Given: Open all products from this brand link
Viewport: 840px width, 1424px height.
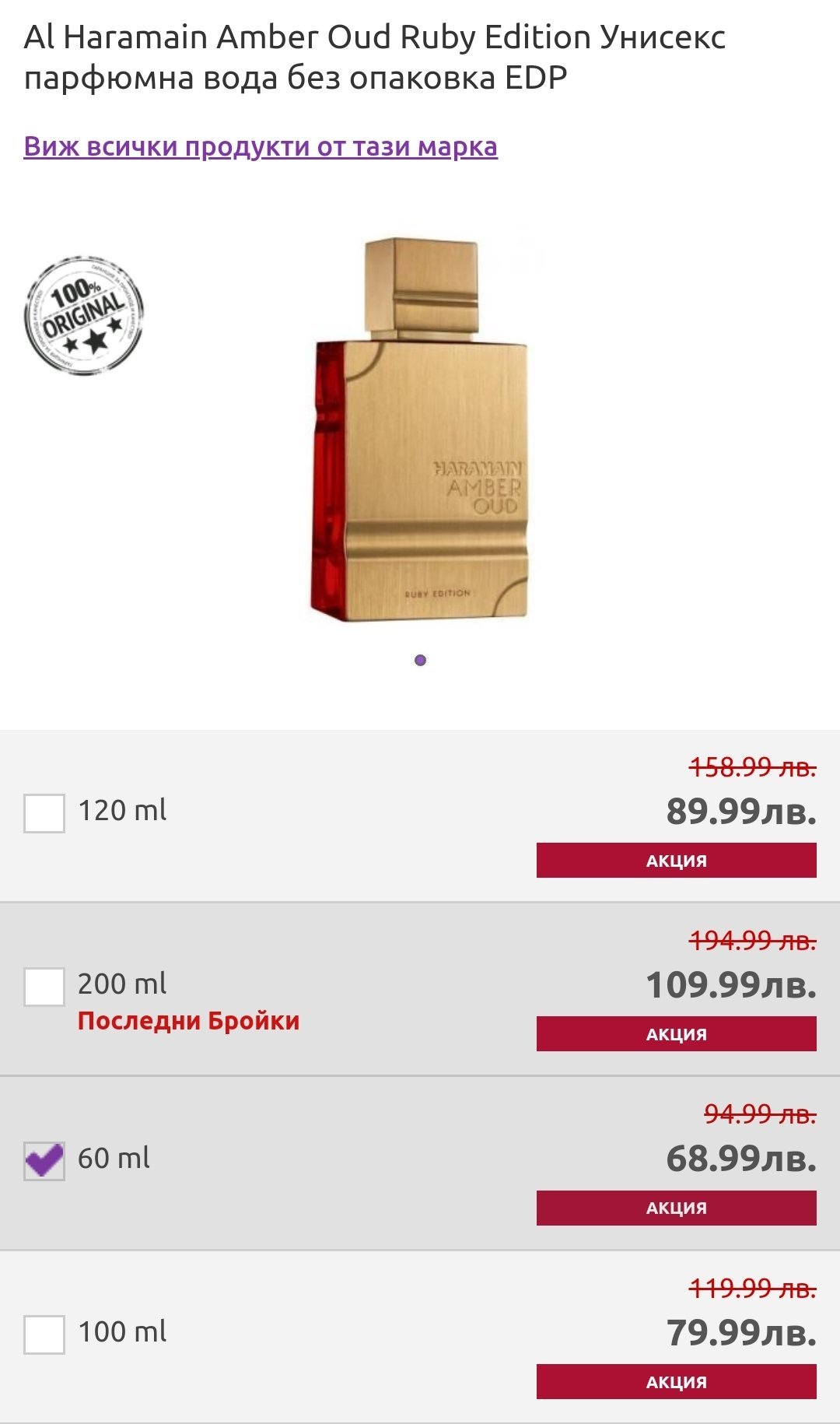Looking at the screenshot, I should (261, 146).
